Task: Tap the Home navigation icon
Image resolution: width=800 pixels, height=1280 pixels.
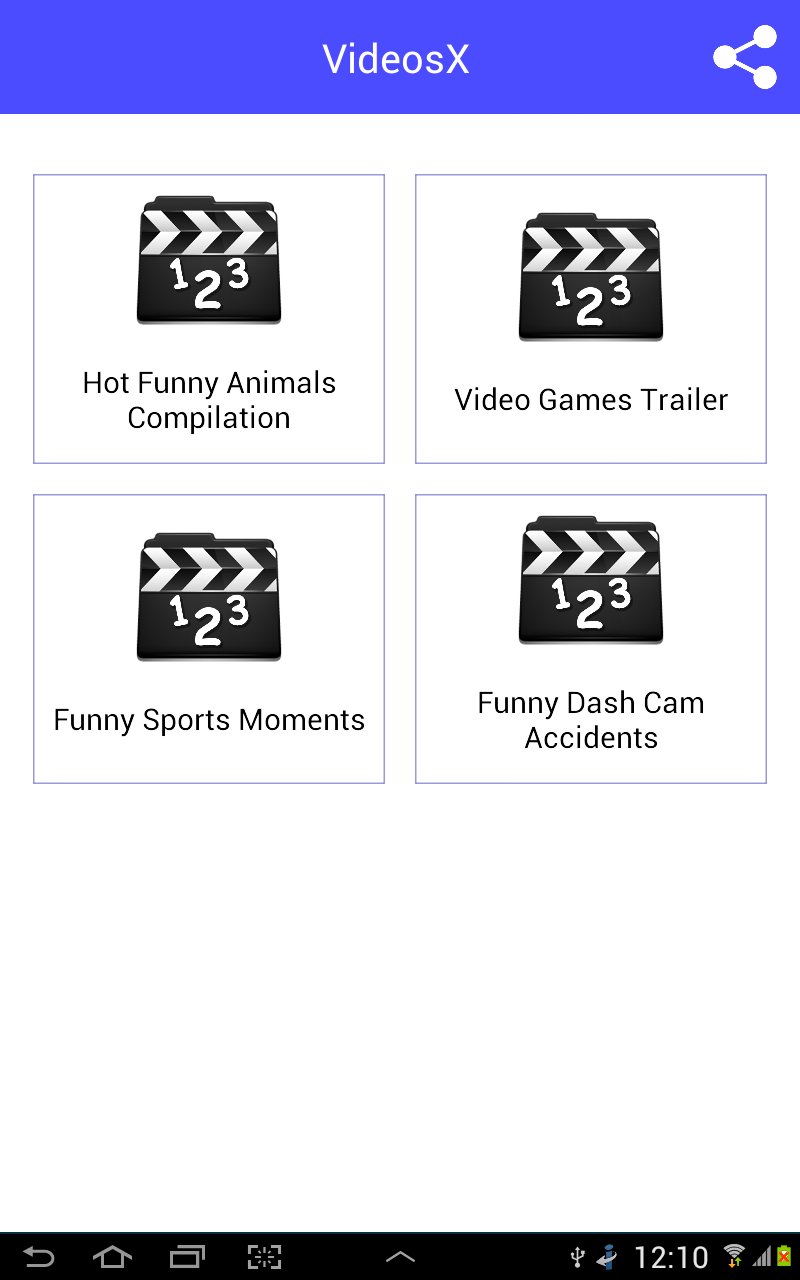Action: 113,1257
